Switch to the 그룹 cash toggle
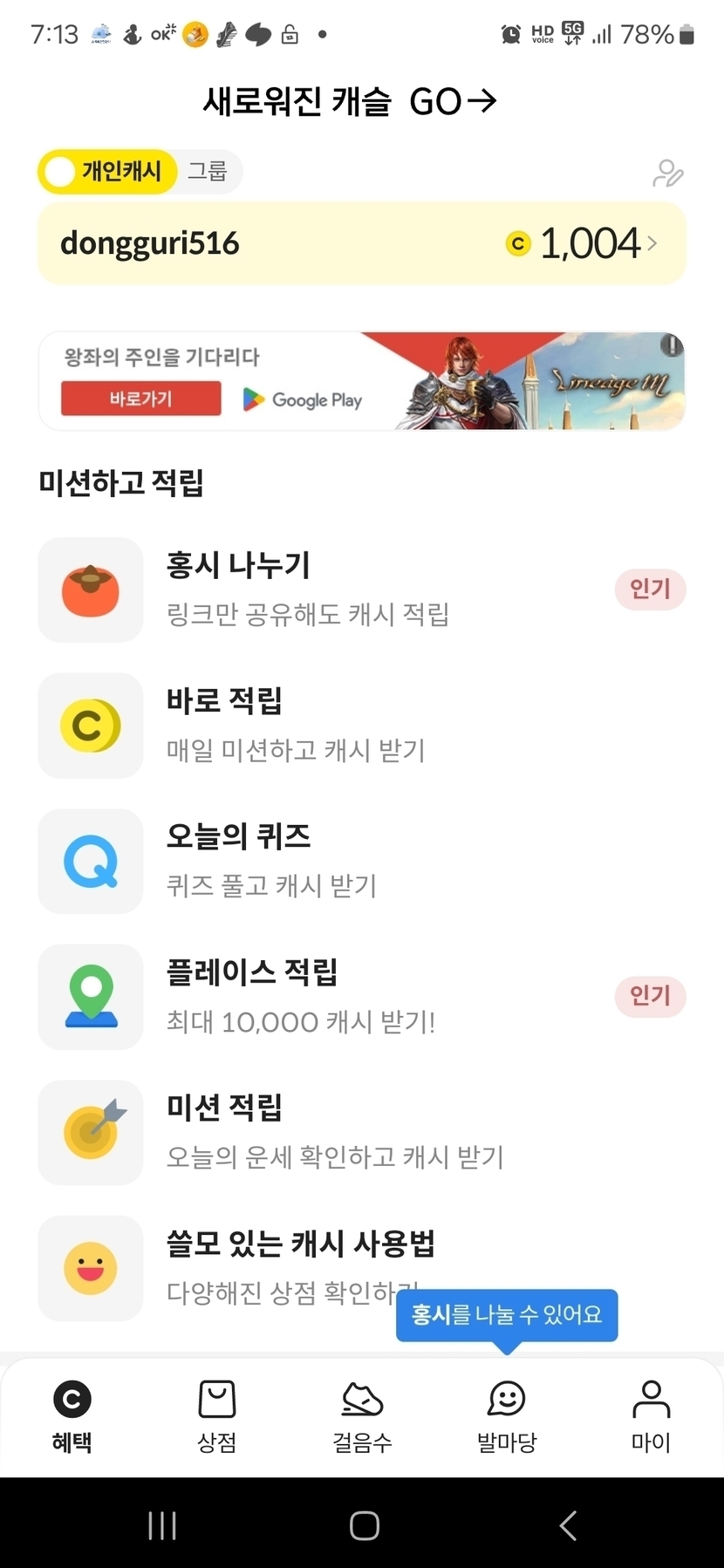The height and width of the screenshot is (1568, 724). click(208, 171)
